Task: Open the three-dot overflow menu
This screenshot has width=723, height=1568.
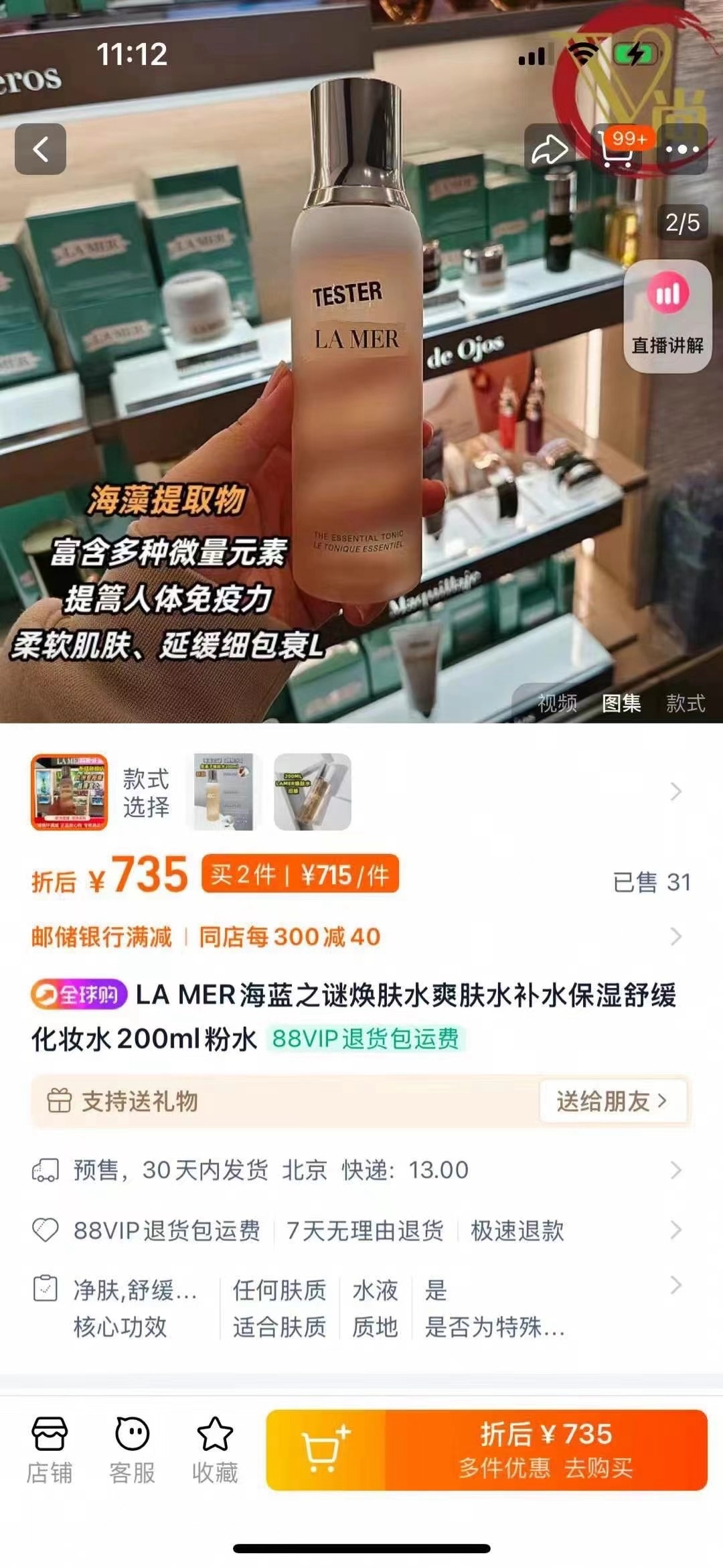Action: coord(682,149)
